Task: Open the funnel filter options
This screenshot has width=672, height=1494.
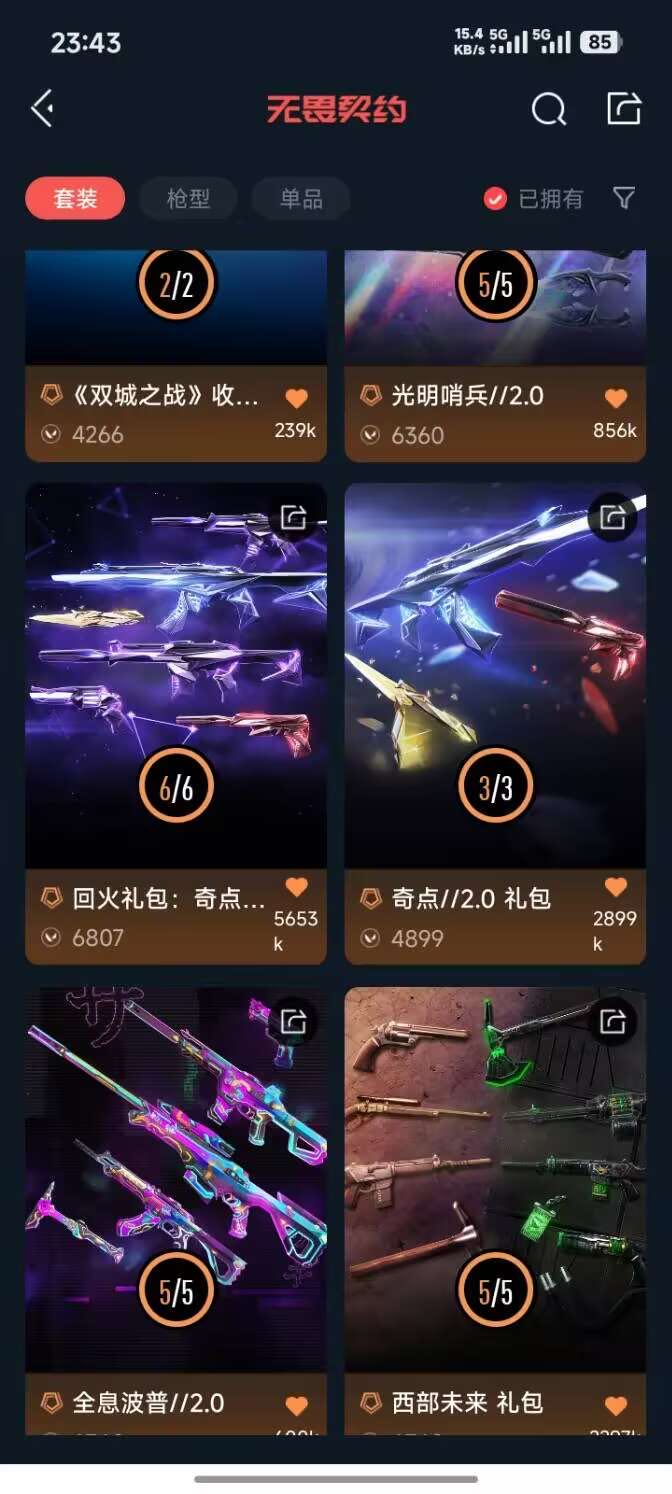Action: [624, 198]
